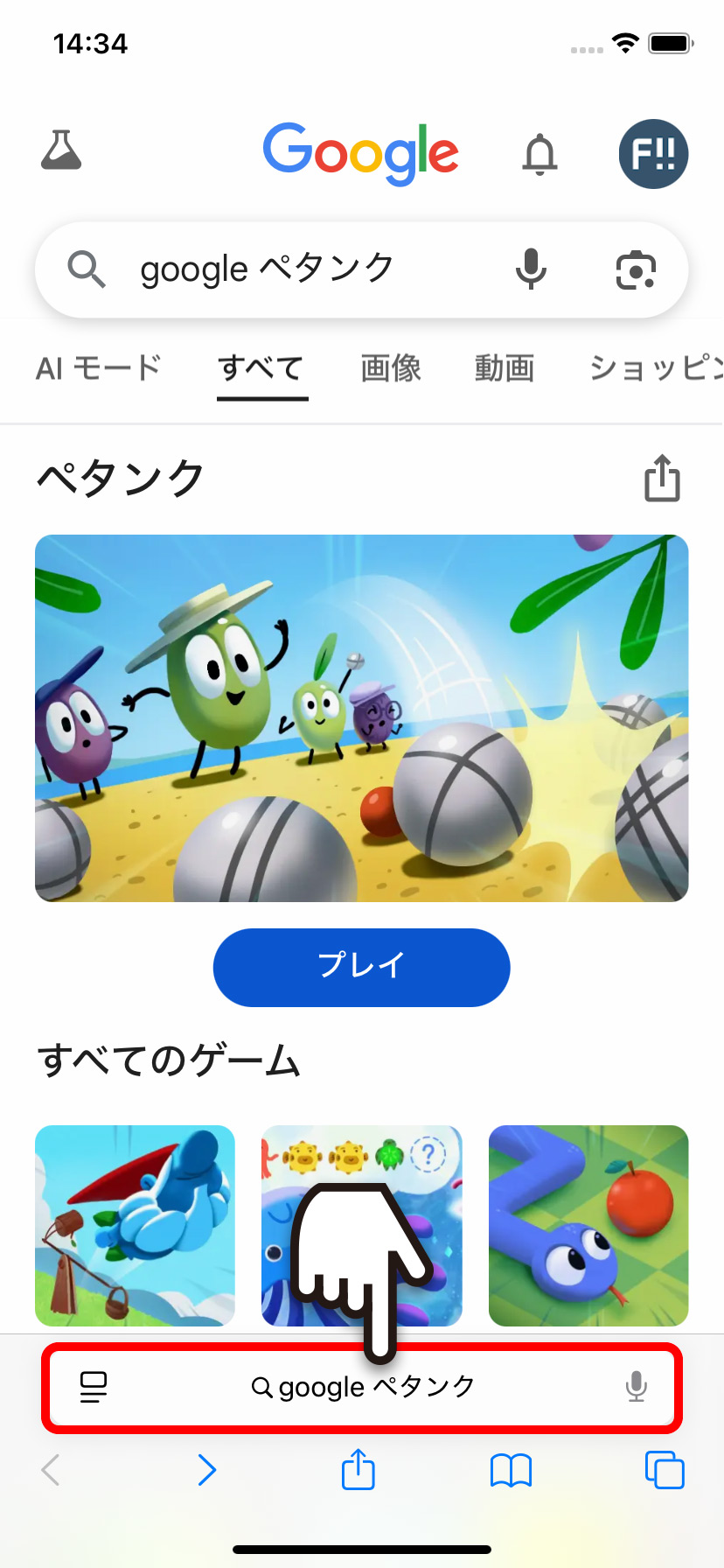Go forward in Safari

[x=206, y=1470]
